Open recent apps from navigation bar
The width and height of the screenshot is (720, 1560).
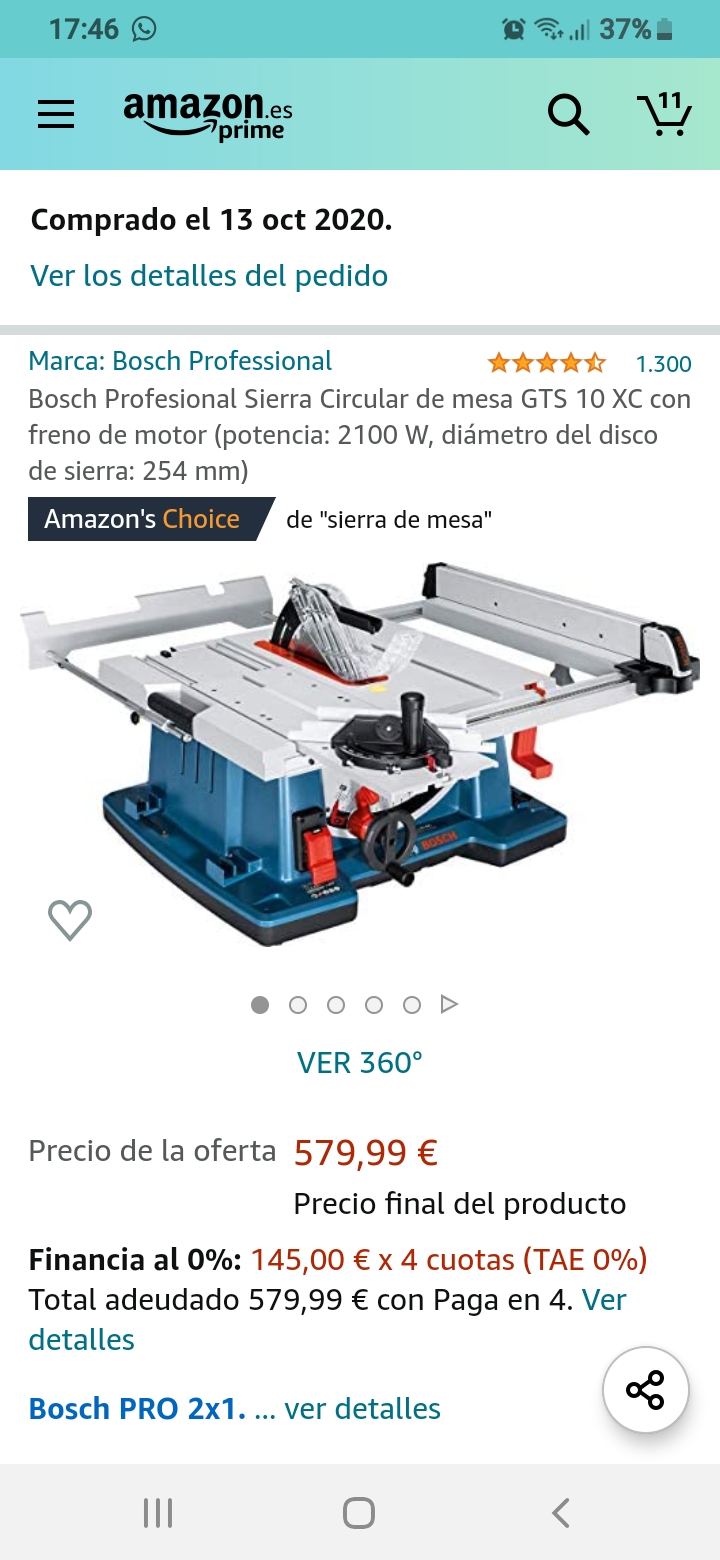coord(158,1512)
